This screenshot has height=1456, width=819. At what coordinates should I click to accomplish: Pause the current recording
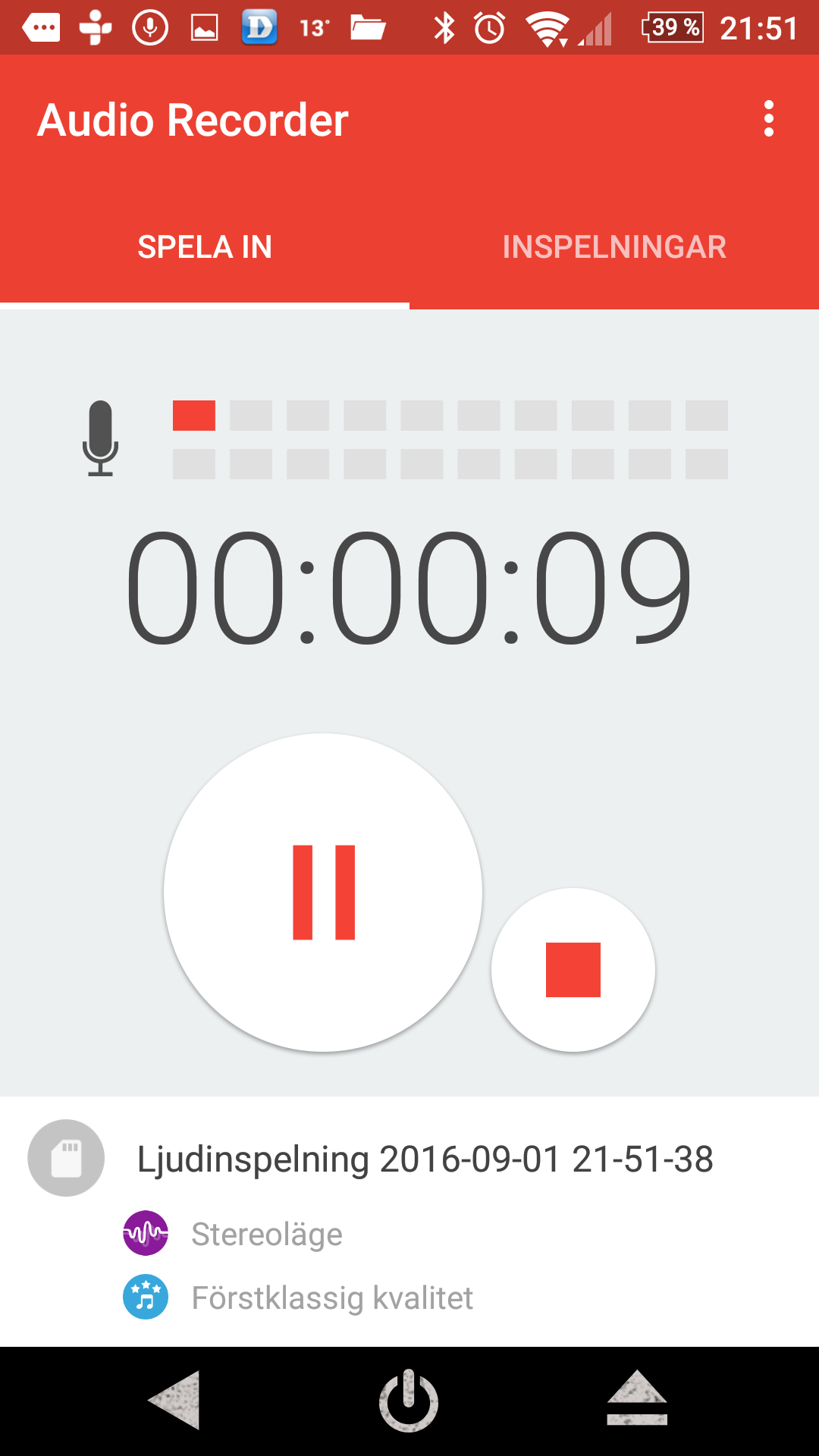(x=323, y=893)
